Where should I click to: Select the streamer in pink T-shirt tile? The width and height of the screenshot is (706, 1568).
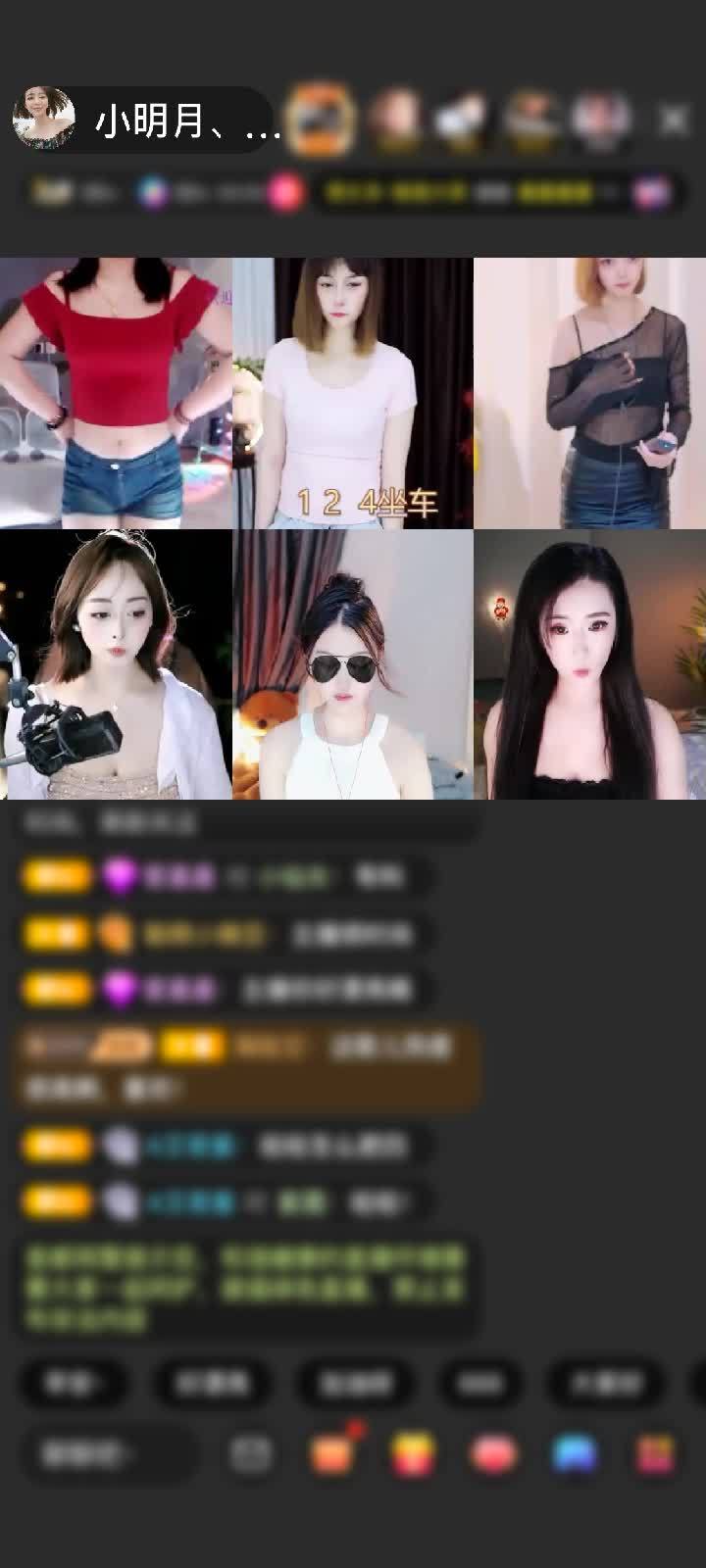point(353,393)
